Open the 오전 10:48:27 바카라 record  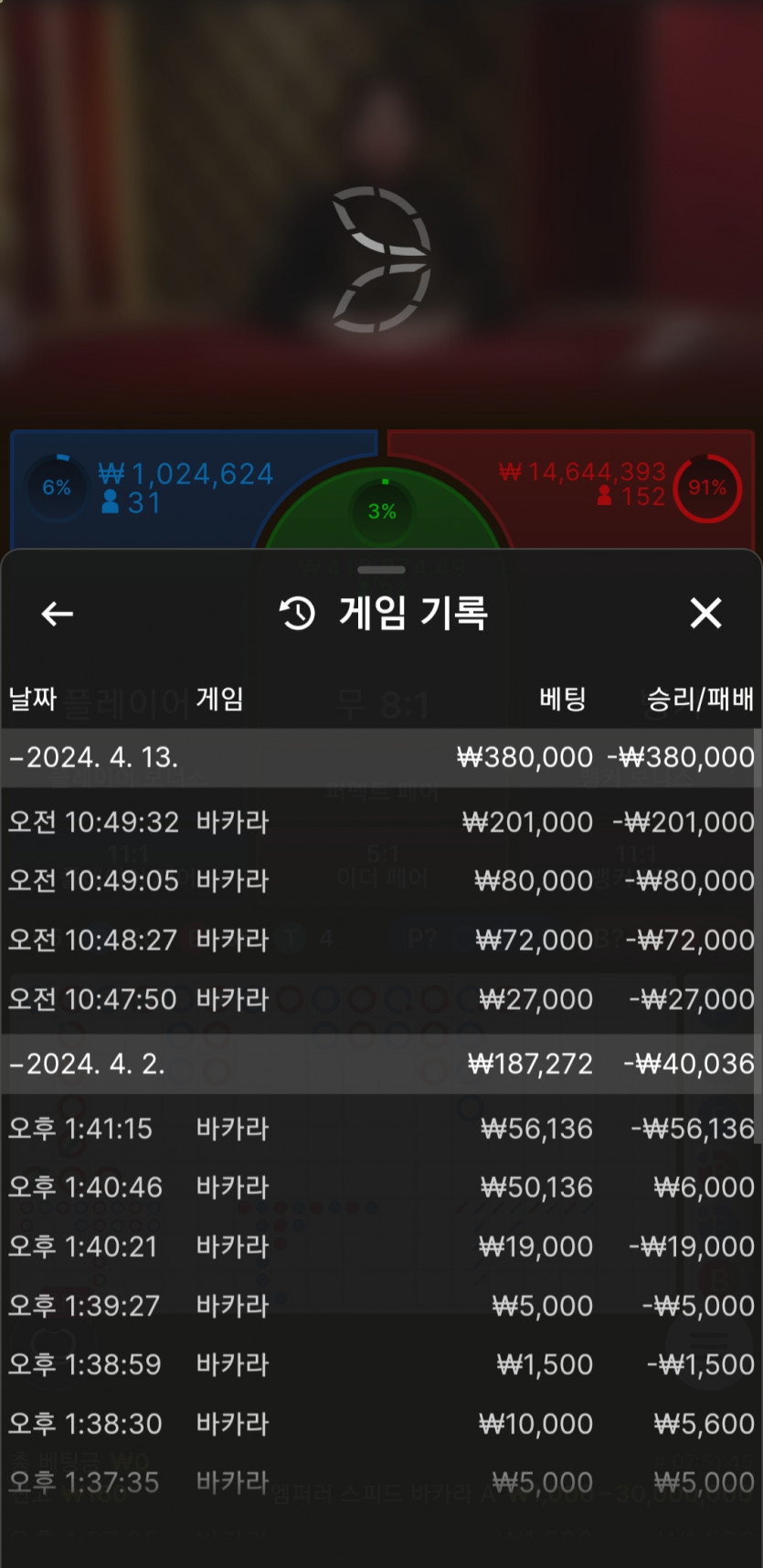(380, 940)
